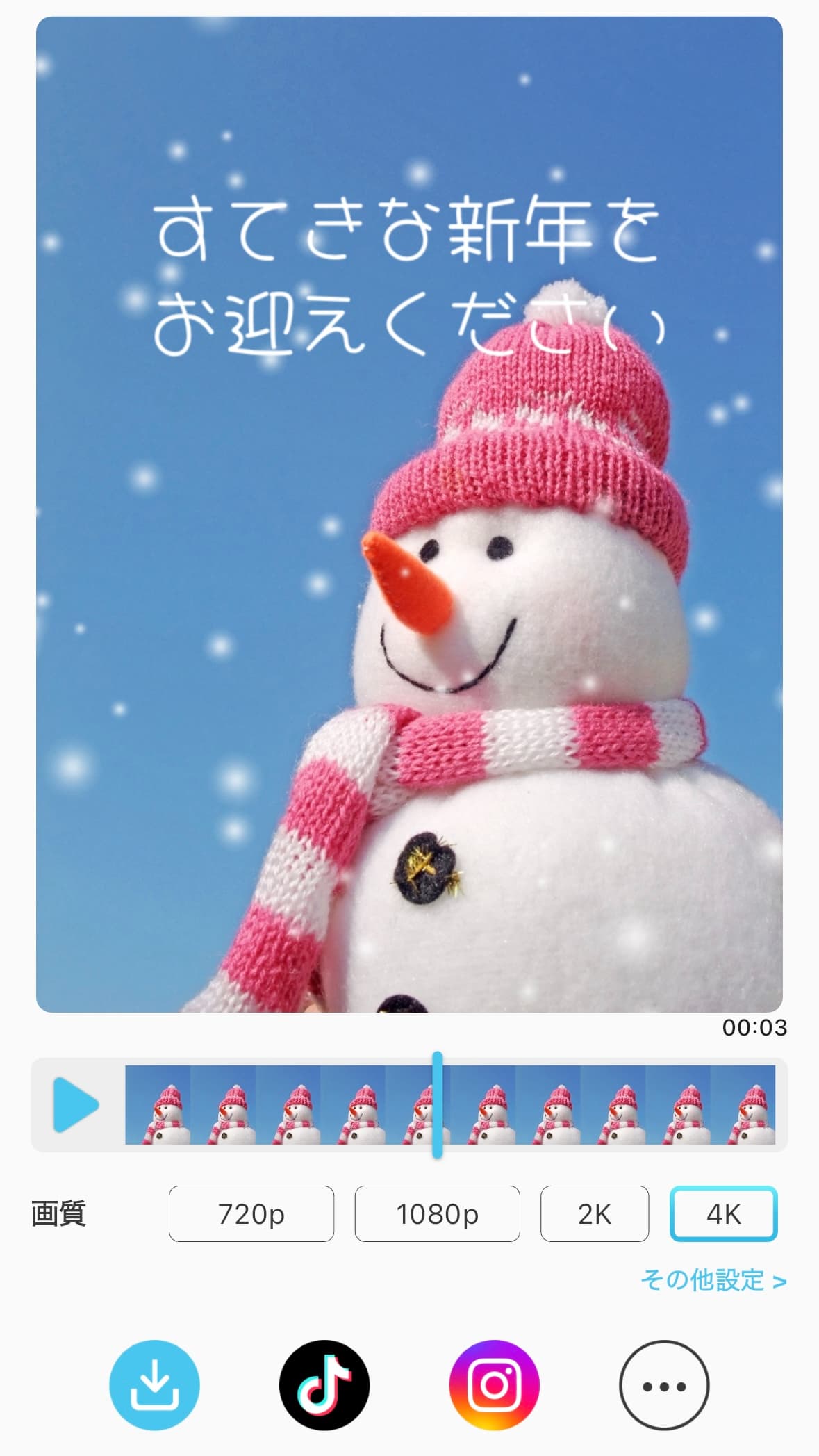The image size is (819, 1456).
Task: Click the 画質 quality label
Action: click(58, 1214)
